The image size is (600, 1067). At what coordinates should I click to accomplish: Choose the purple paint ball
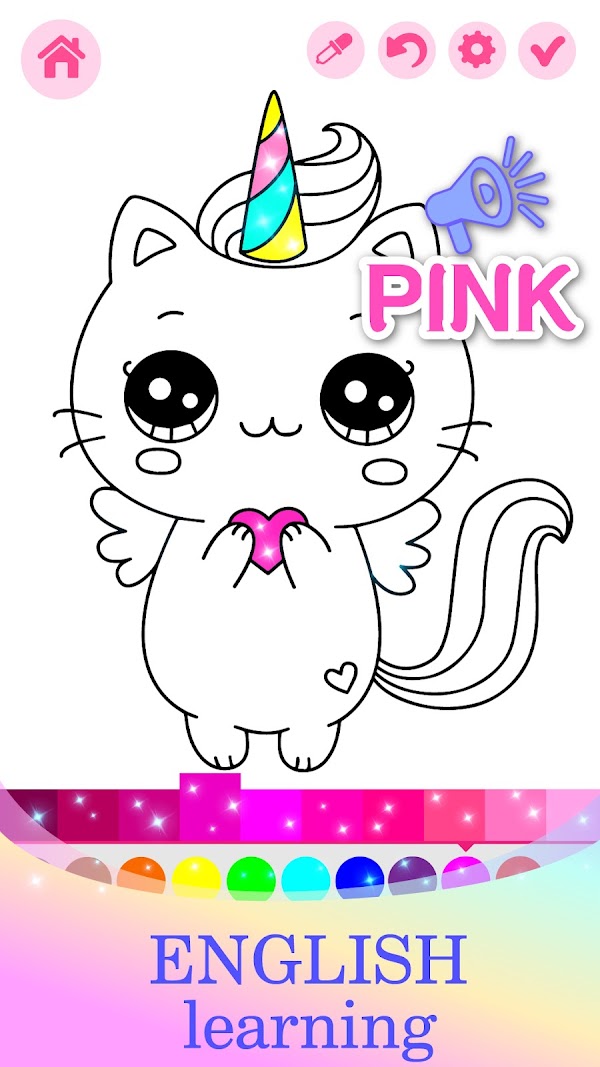tap(412, 875)
